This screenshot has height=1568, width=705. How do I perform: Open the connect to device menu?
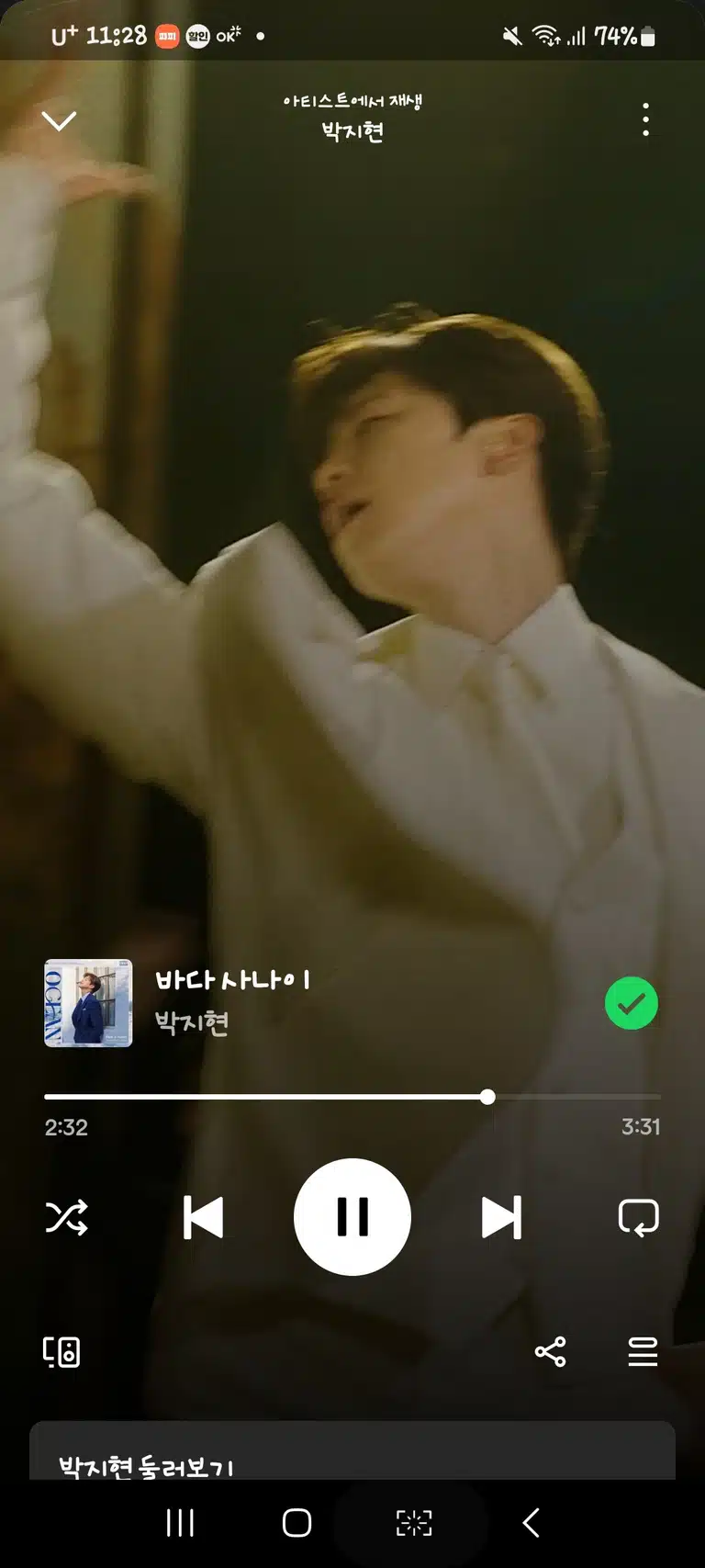(62, 1352)
